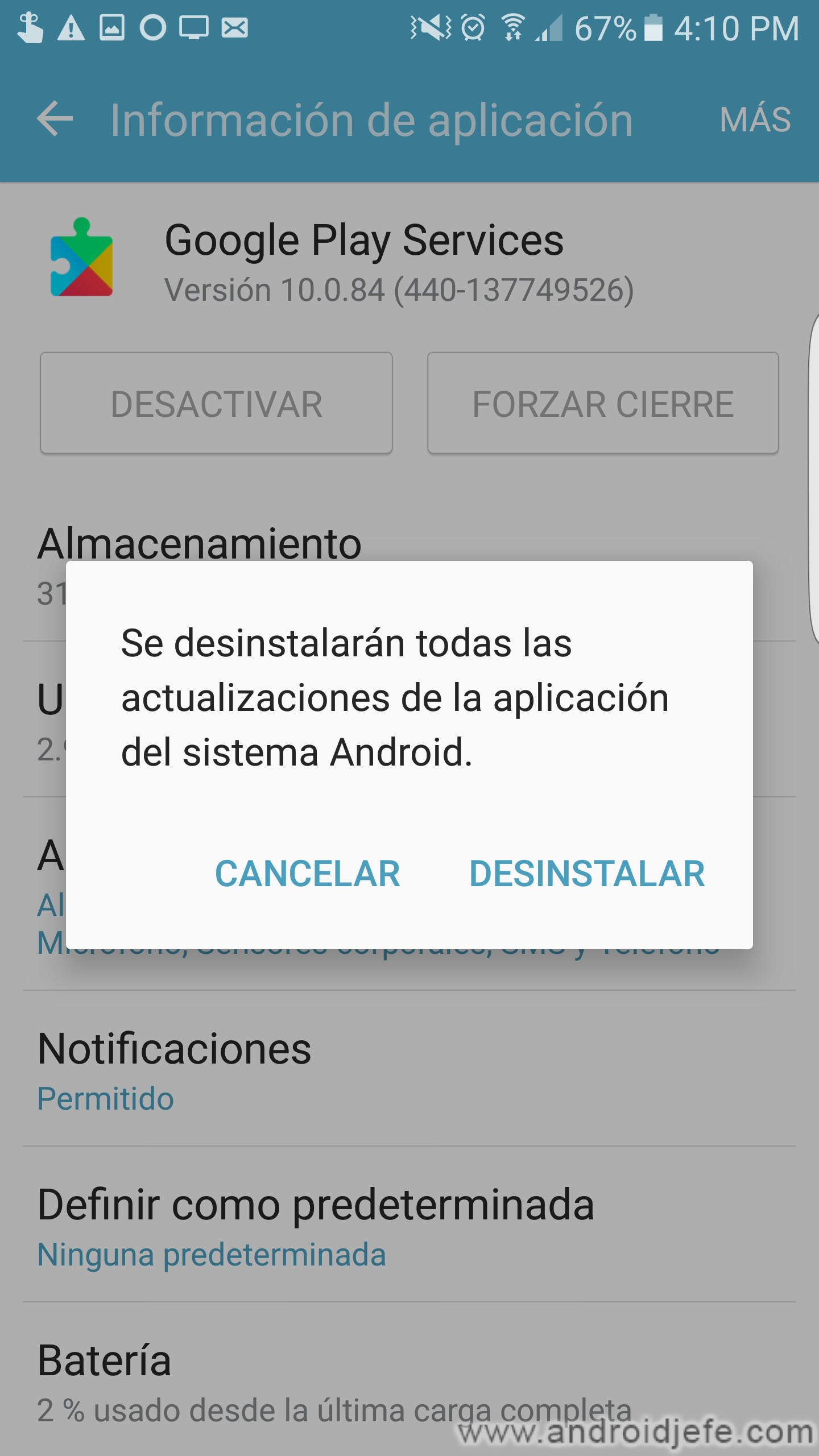Viewport: 819px width, 1456px height.
Task: Tap CANCELAR to dismiss the dialog
Action: point(307,874)
